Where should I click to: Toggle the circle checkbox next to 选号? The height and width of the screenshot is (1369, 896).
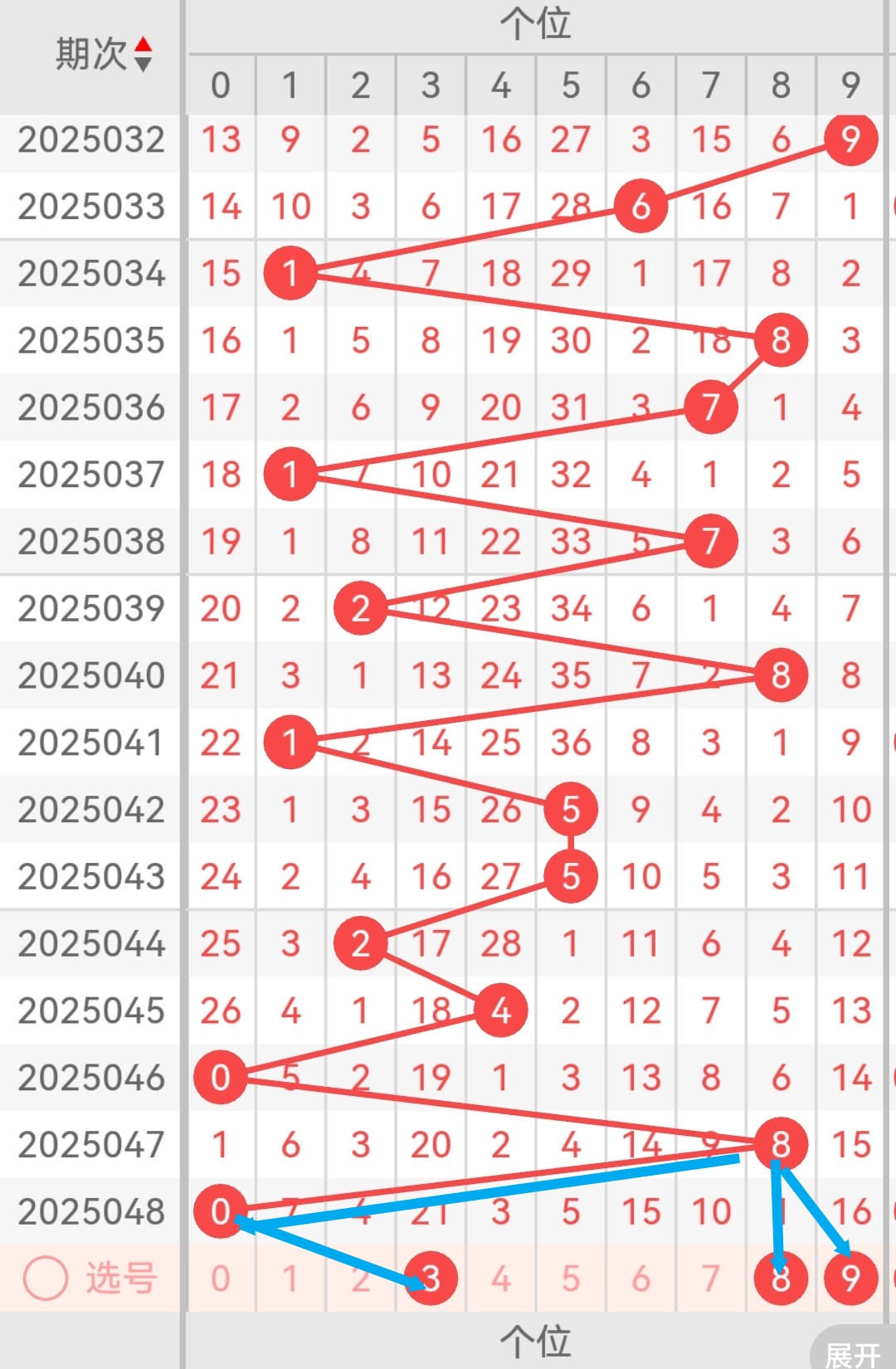pos(46,1275)
